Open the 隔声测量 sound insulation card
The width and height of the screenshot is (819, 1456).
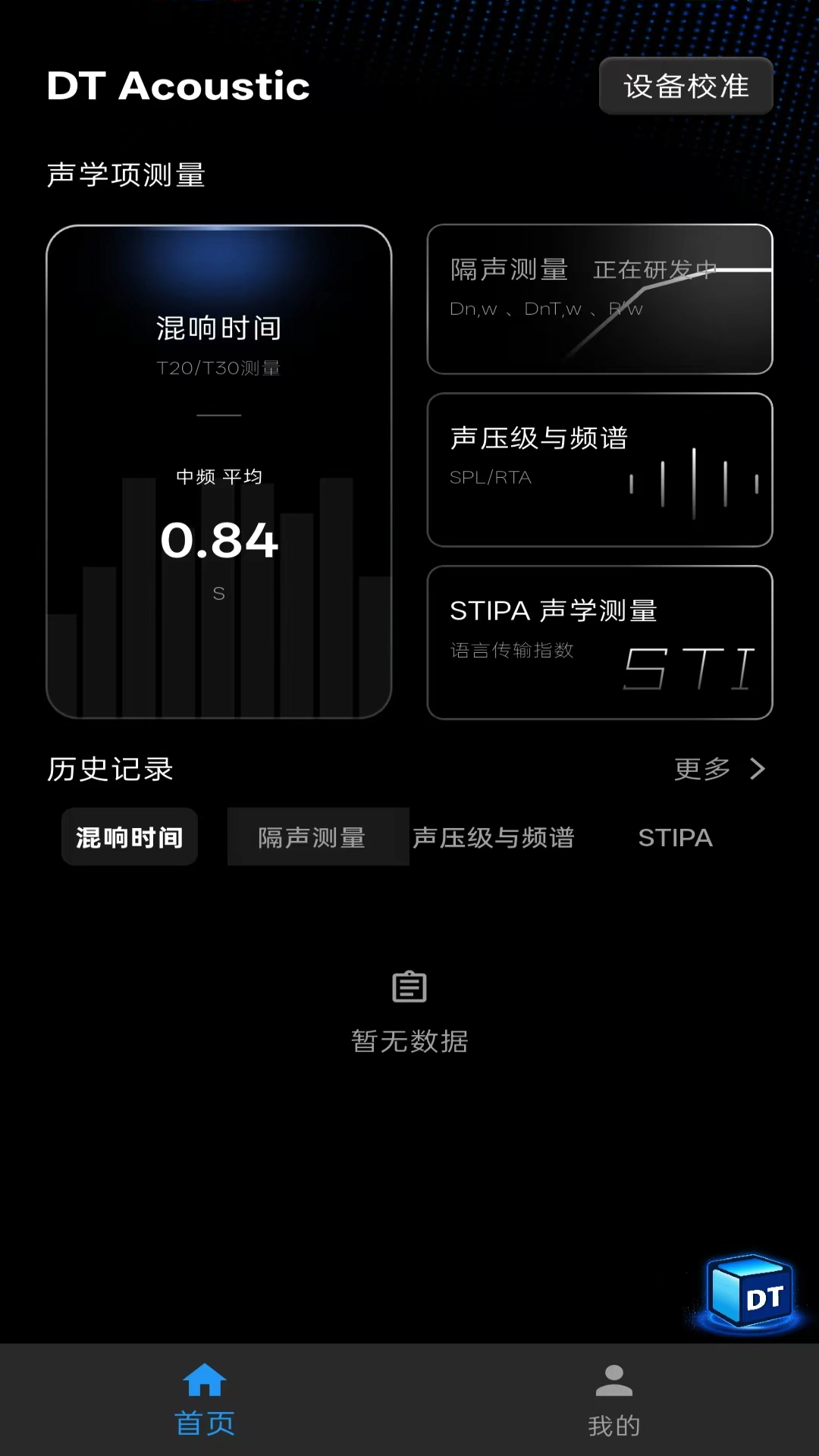tap(599, 299)
